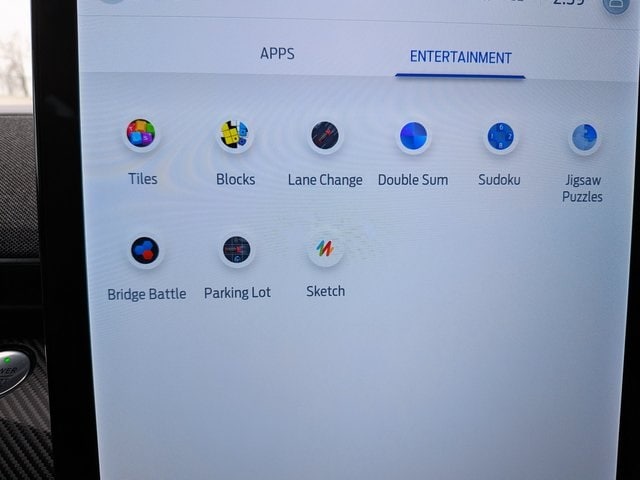Open the Tiles game
640x480 pixels.
(142, 135)
